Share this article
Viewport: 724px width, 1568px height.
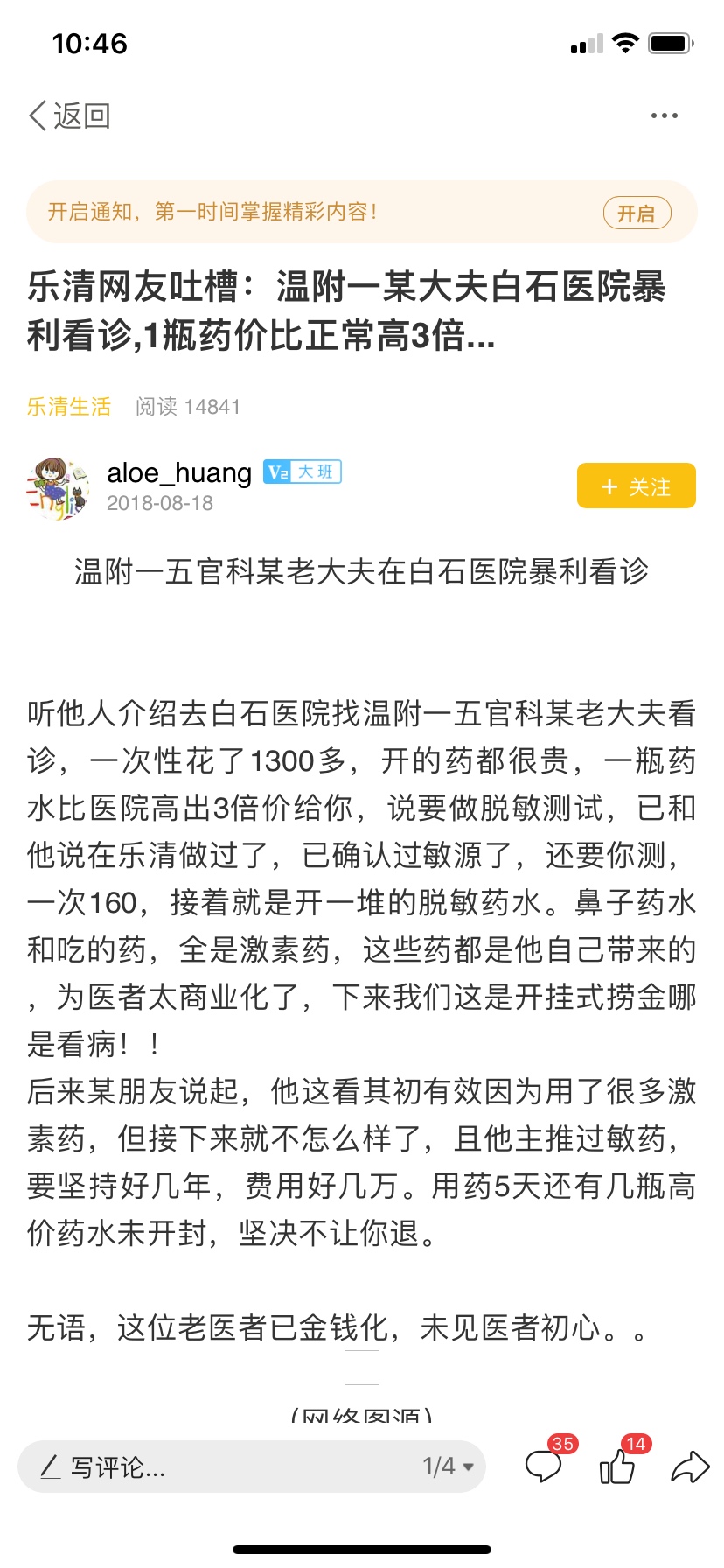point(689,1466)
